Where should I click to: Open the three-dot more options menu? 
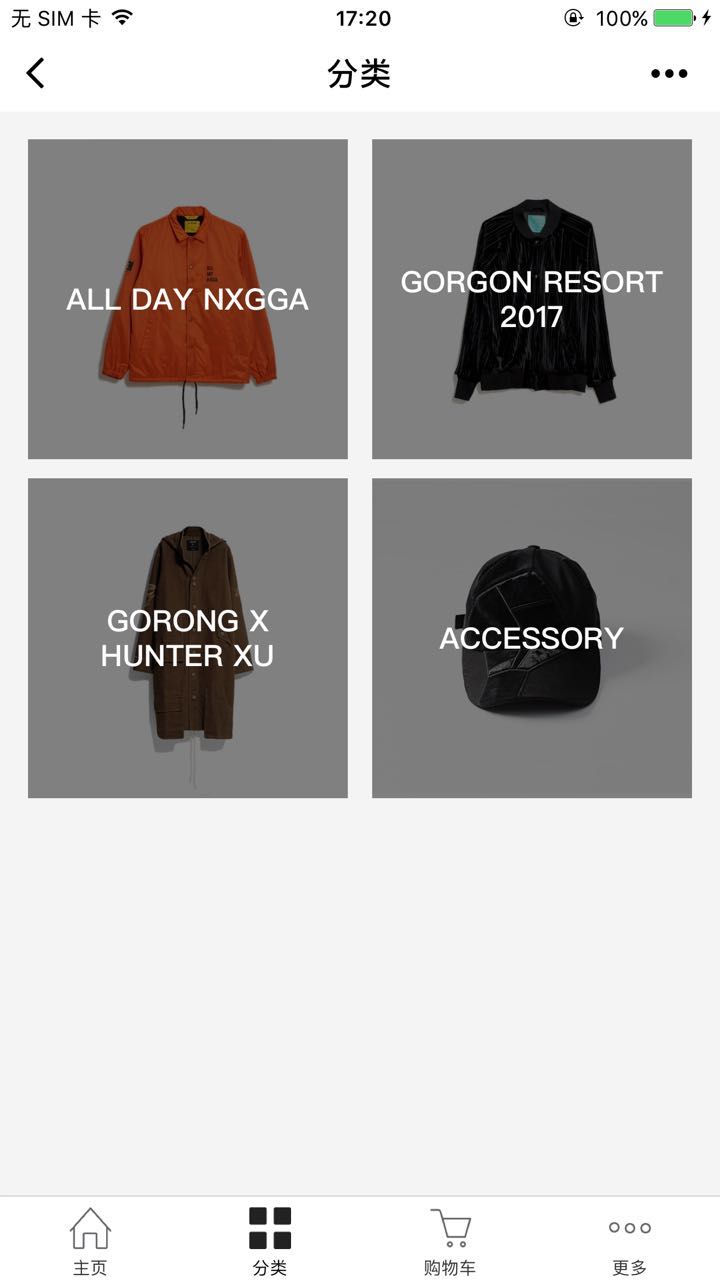(669, 73)
